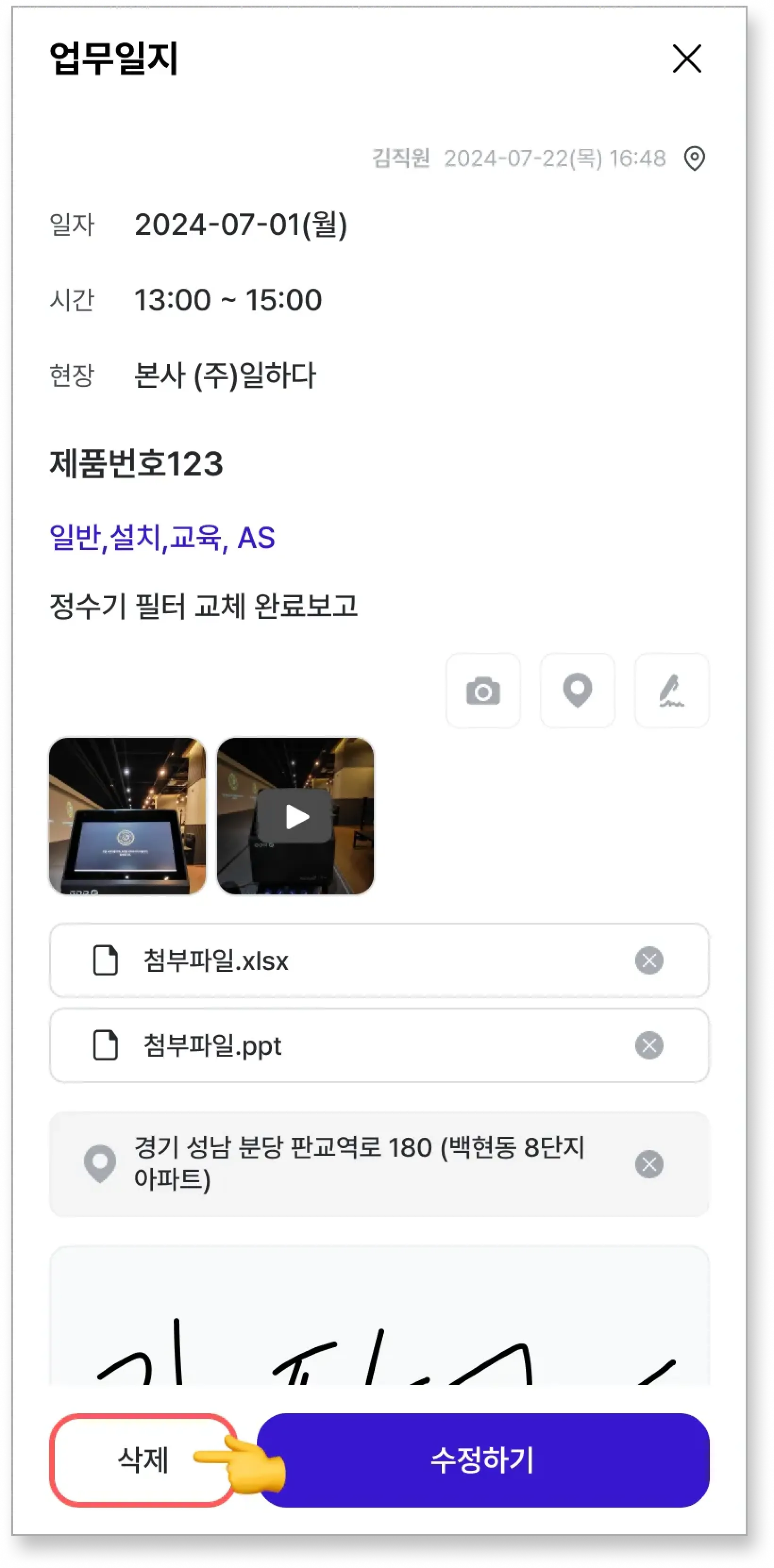Close the 업무일지 work log screen
This screenshot has height=1568, width=774.
[x=686, y=58]
